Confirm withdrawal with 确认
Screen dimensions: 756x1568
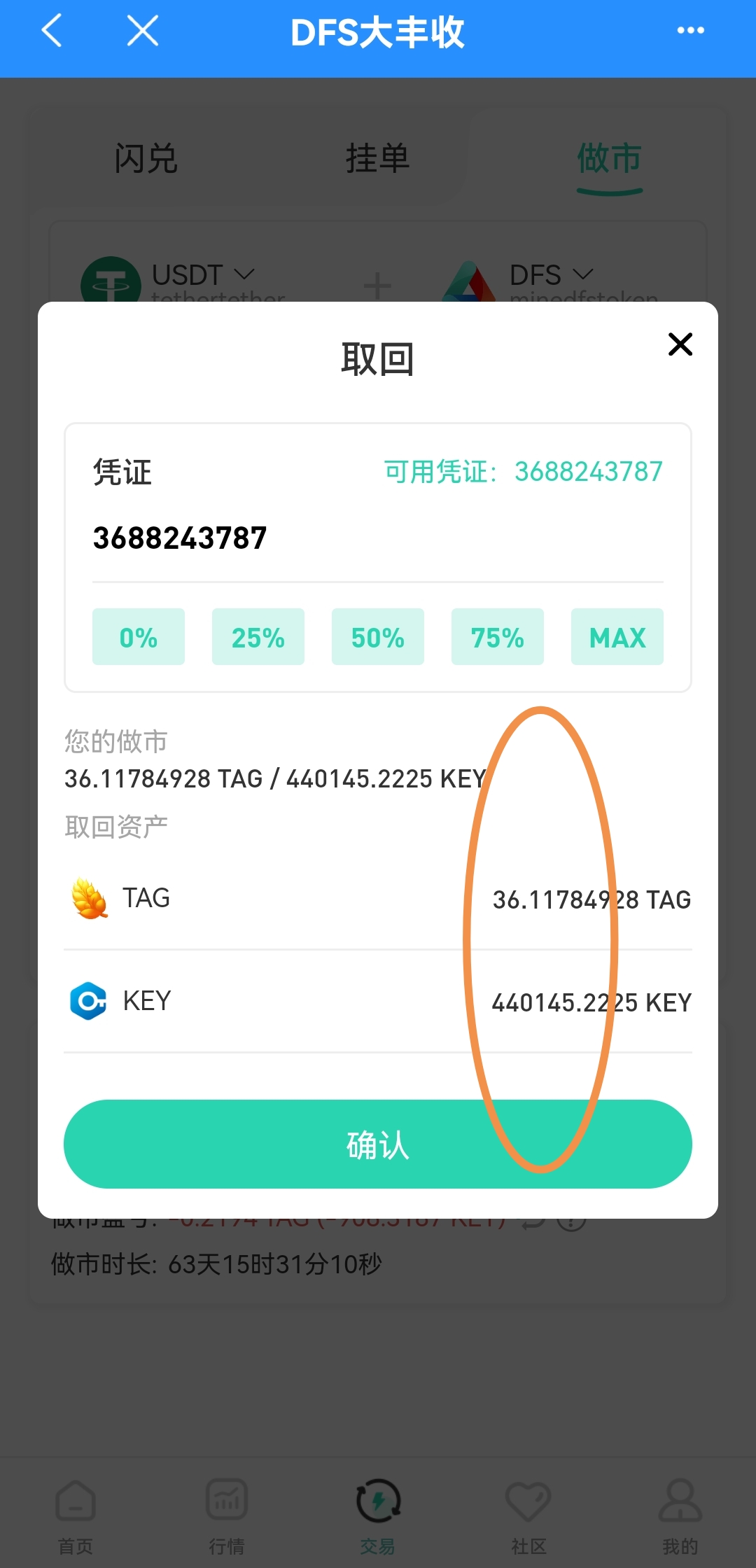point(378,1144)
